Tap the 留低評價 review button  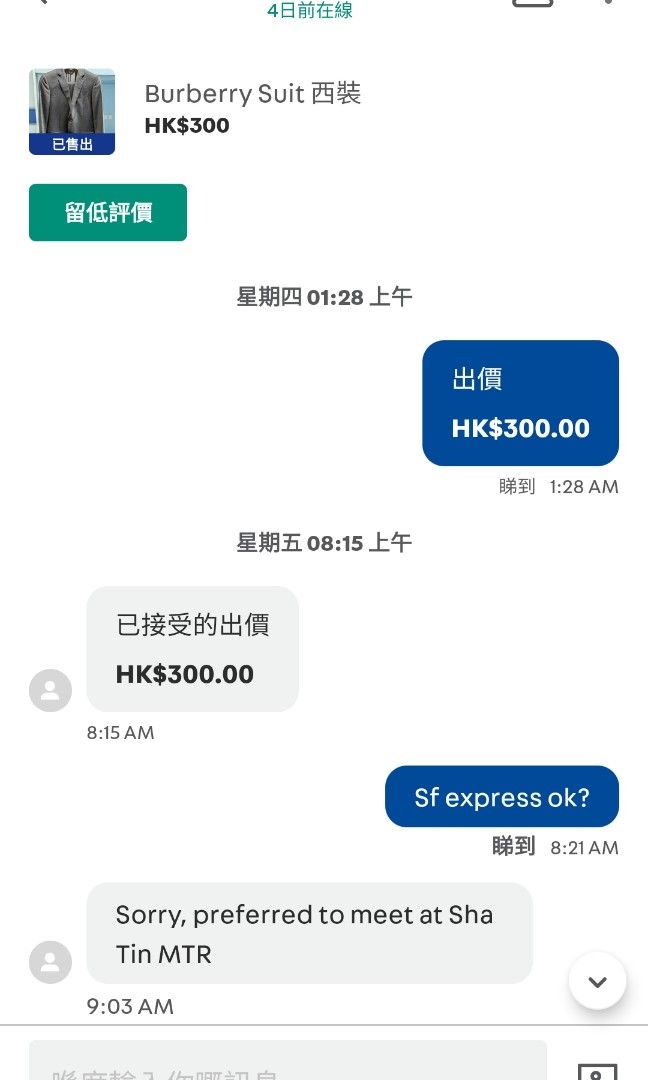click(108, 212)
